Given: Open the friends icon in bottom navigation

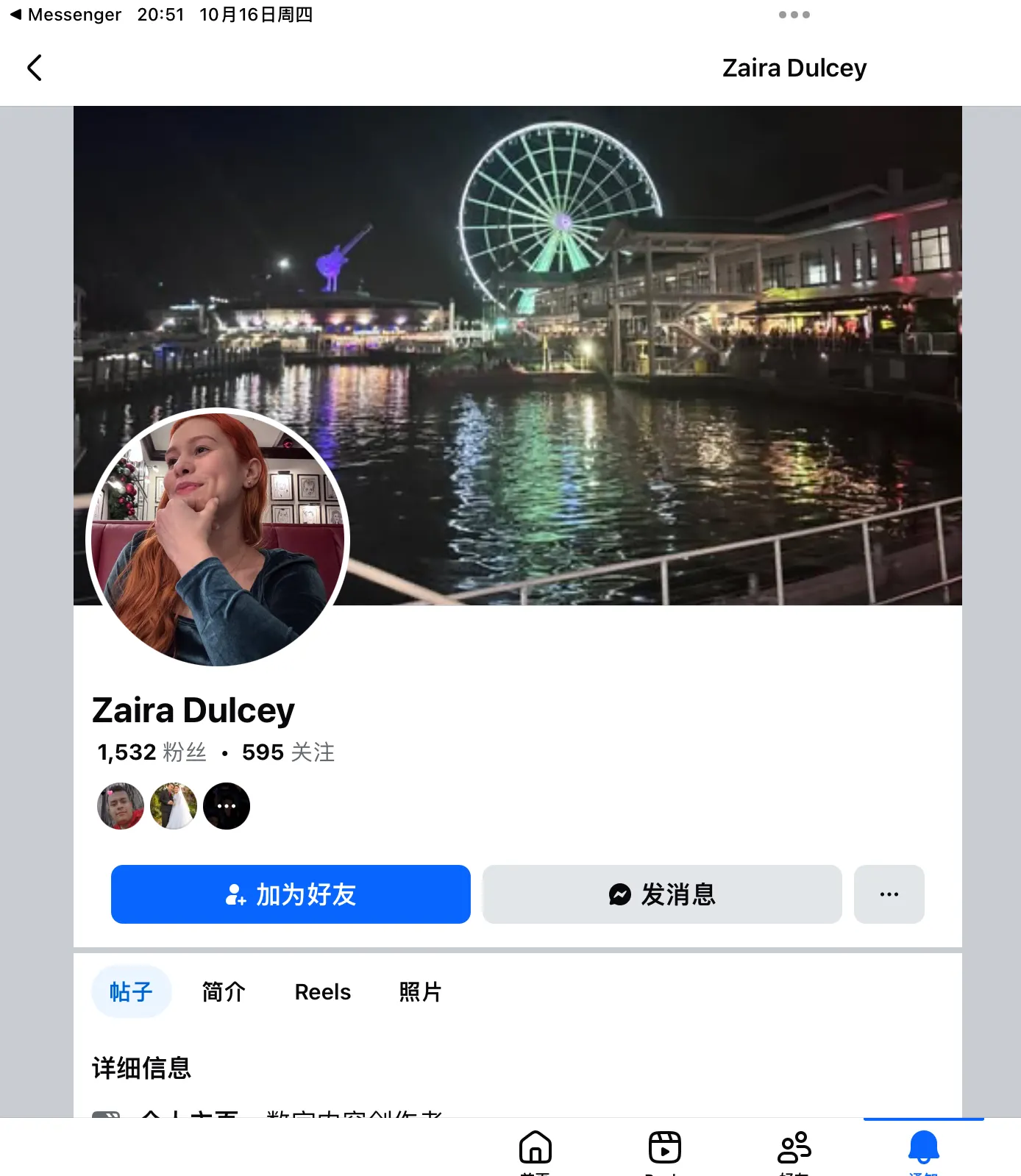Looking at the screenshot, I should [794, 1148].
